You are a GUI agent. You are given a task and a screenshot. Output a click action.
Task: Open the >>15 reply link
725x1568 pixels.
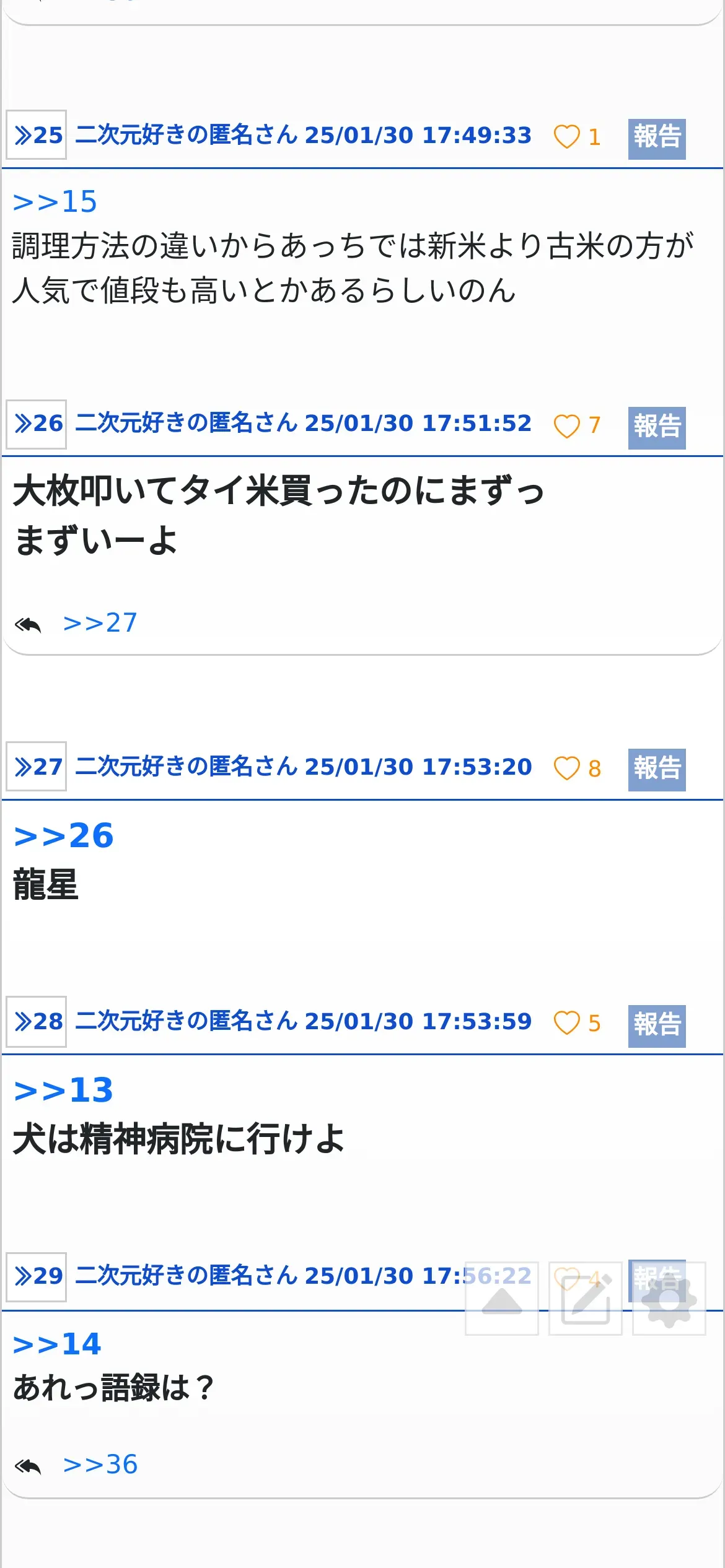55,202
